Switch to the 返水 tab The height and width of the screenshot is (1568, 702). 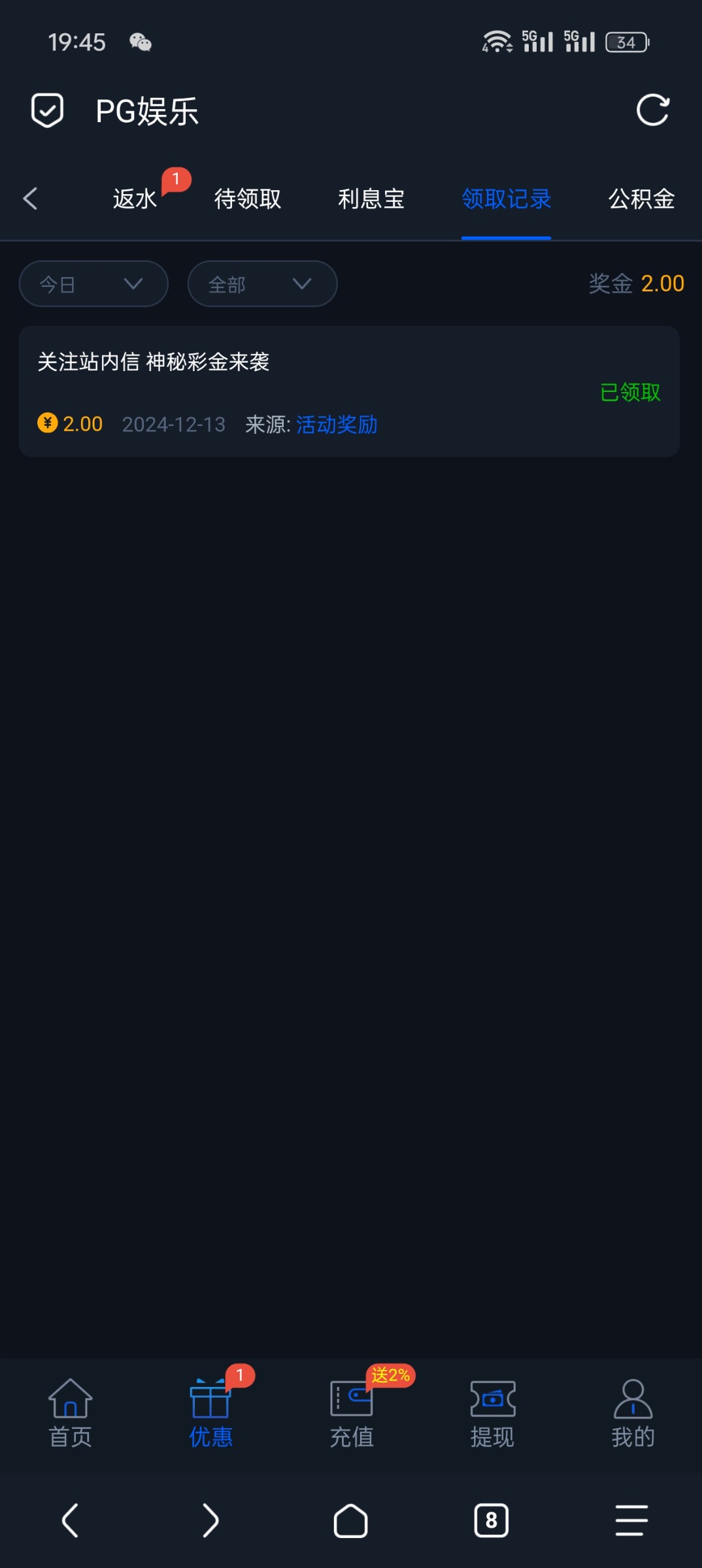pos(135,199)
